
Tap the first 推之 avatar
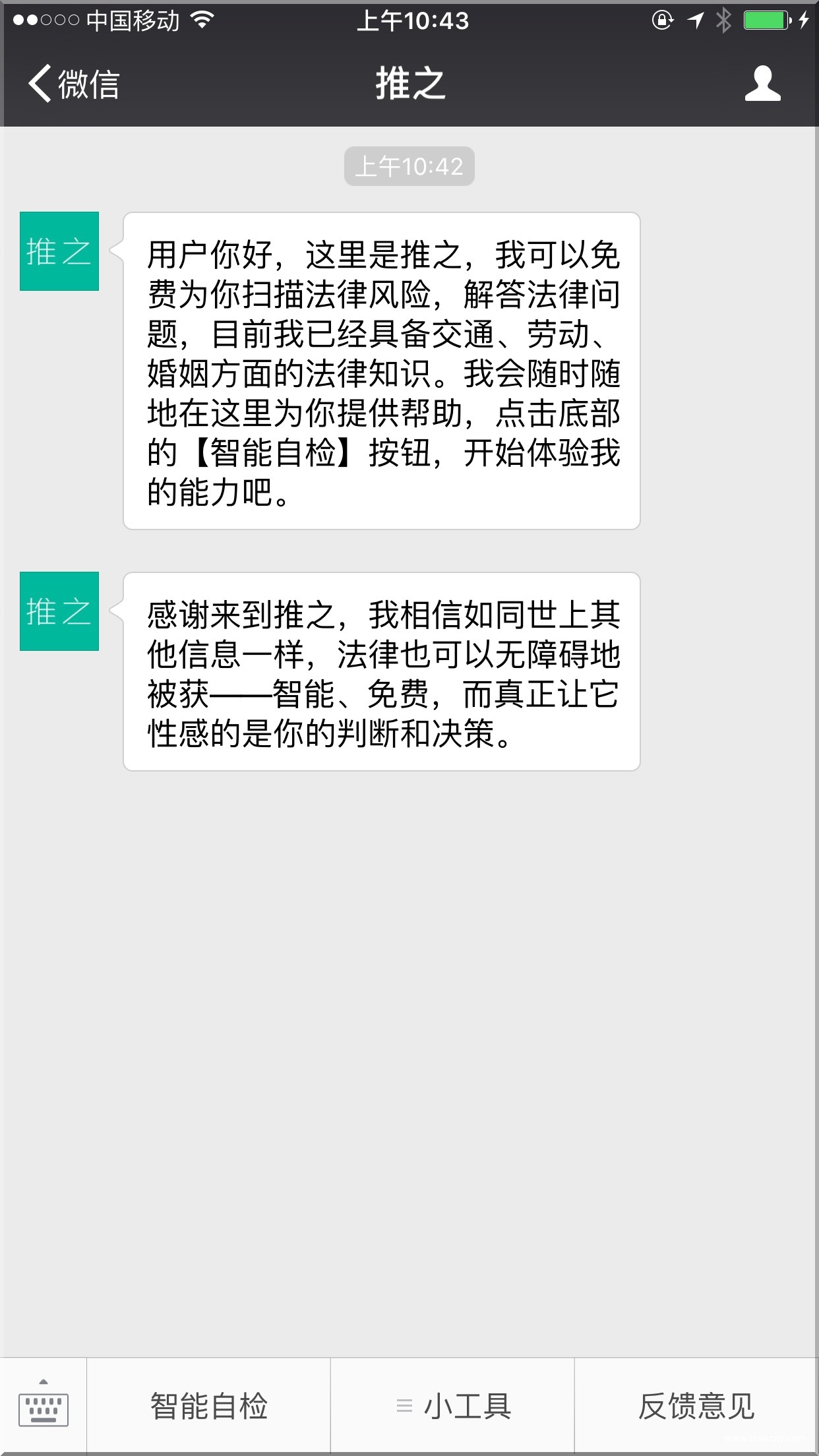tap(59, 251)
